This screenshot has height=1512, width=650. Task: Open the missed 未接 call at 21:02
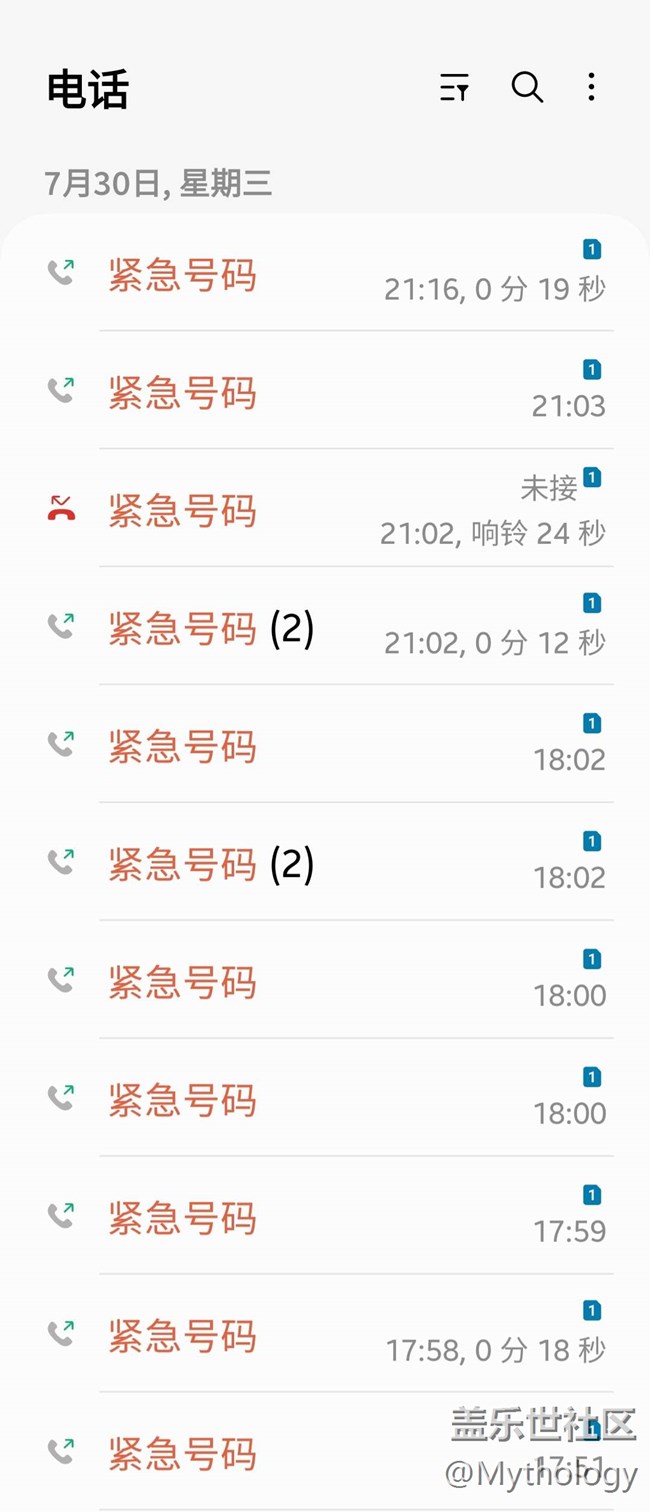point(330,510)
